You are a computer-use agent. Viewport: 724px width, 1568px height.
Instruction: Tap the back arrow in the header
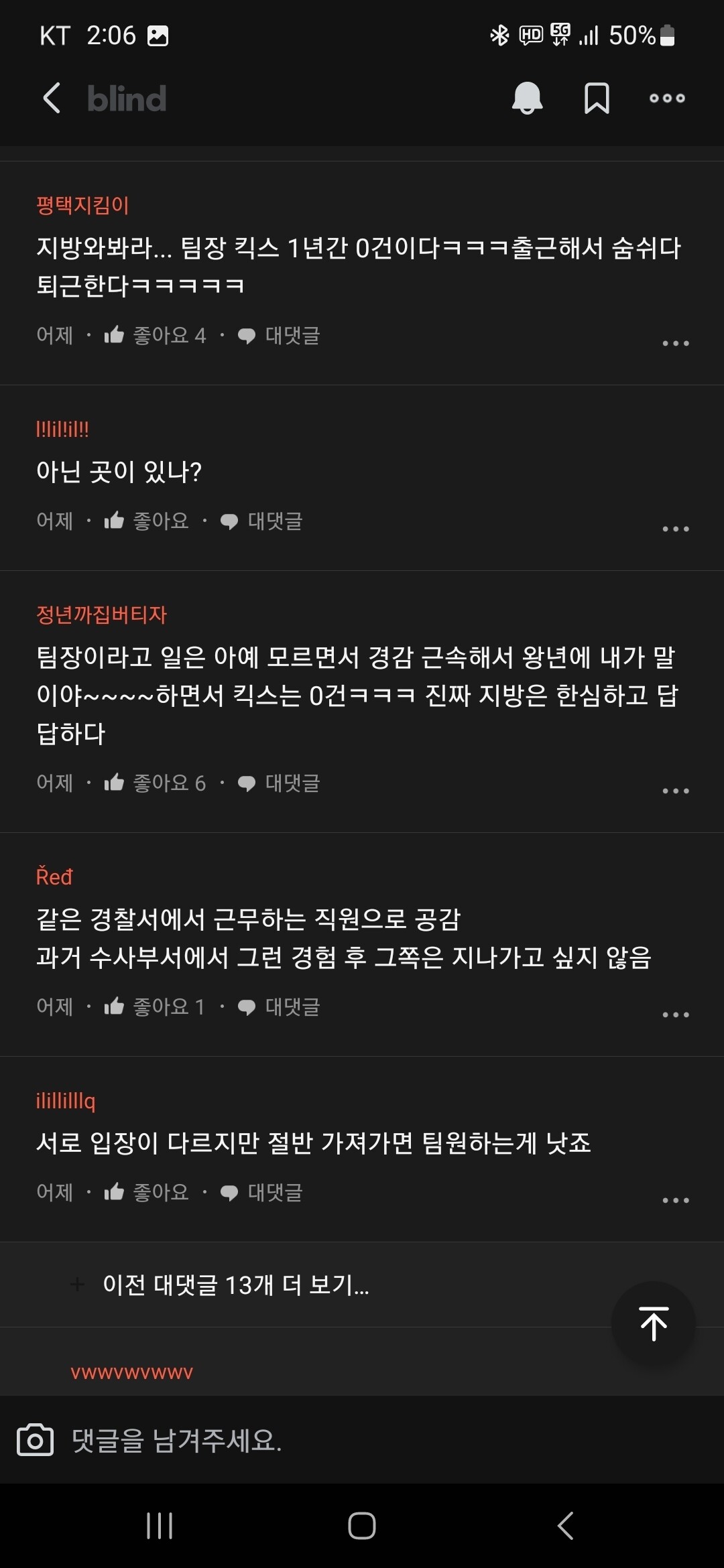click(52, 98)
